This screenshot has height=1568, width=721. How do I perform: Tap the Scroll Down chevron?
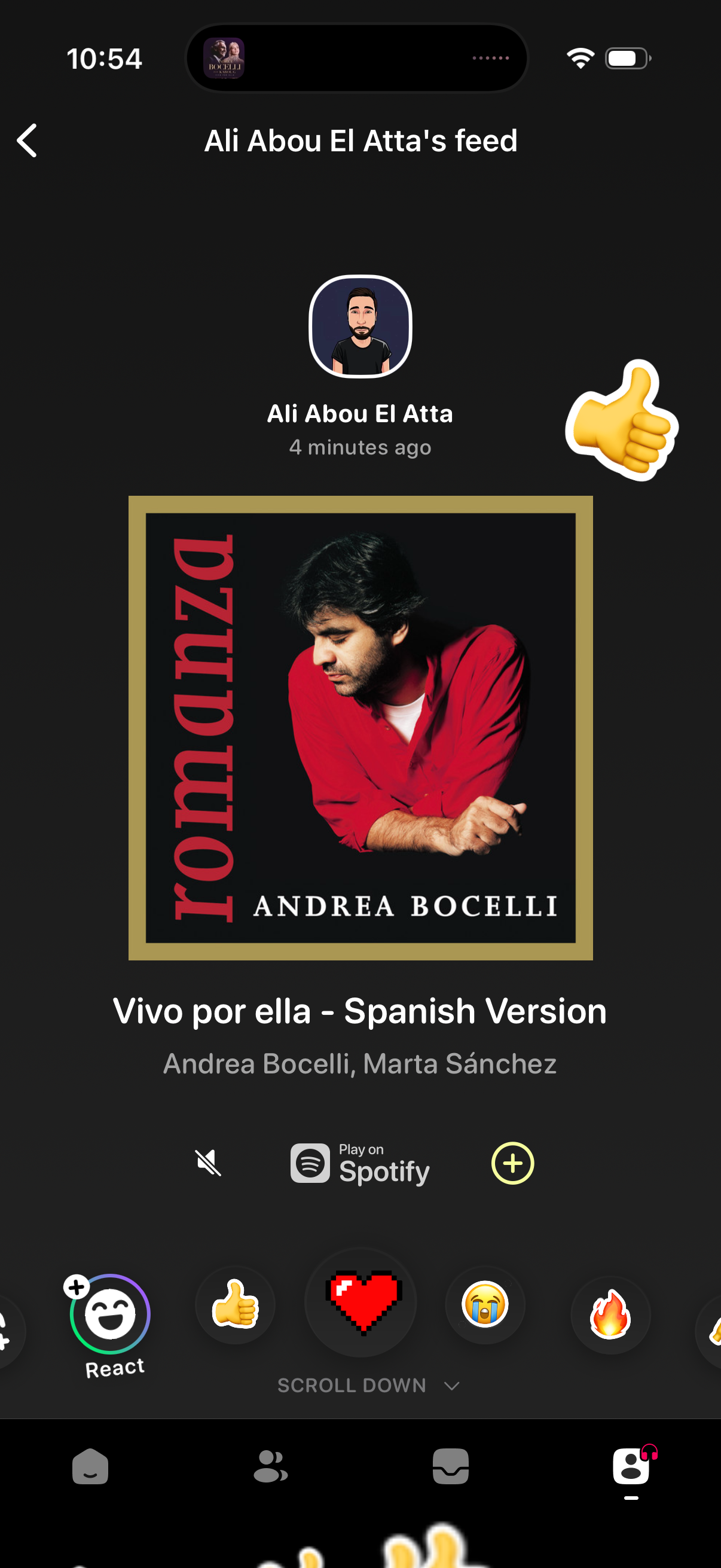[x=451, y=1386]
